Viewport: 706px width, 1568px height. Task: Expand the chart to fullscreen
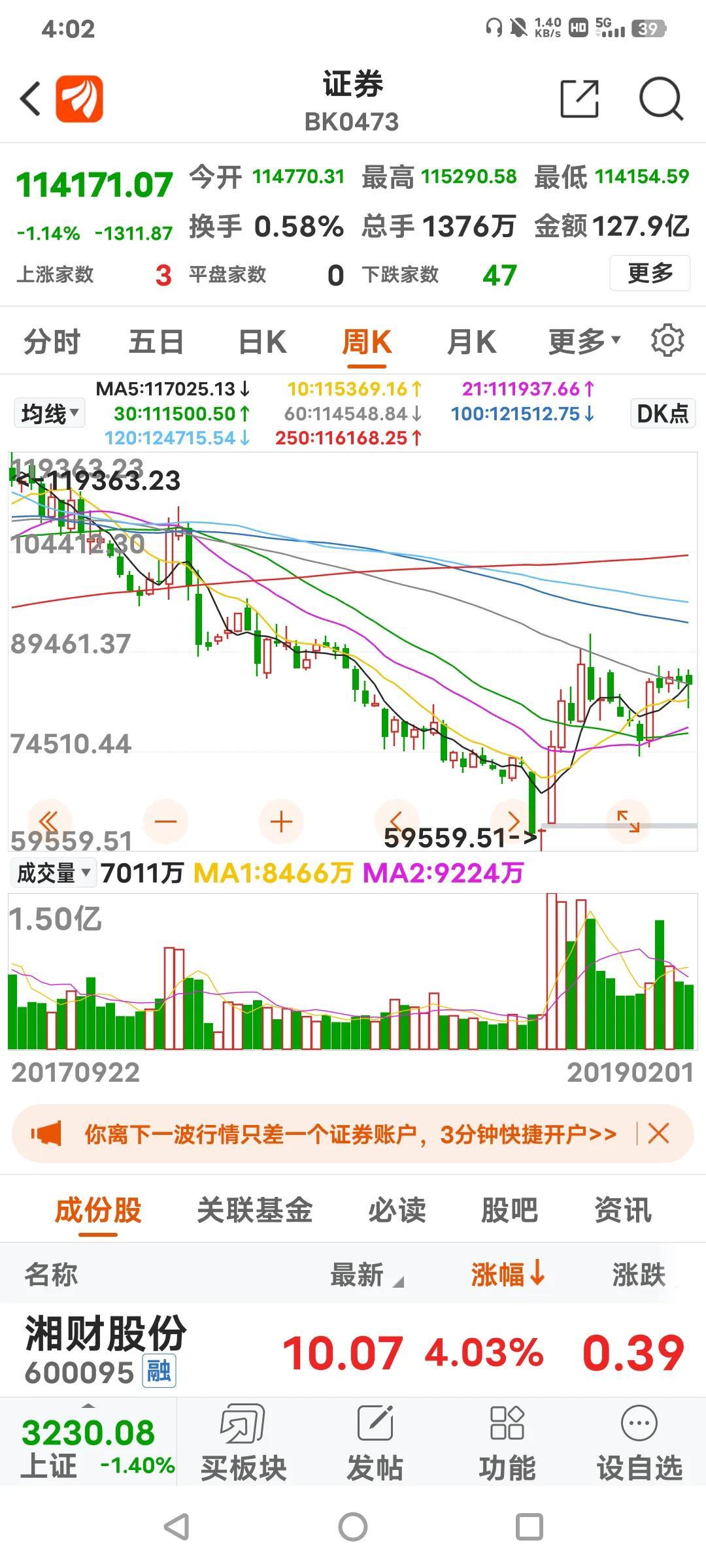click(628, 822)
